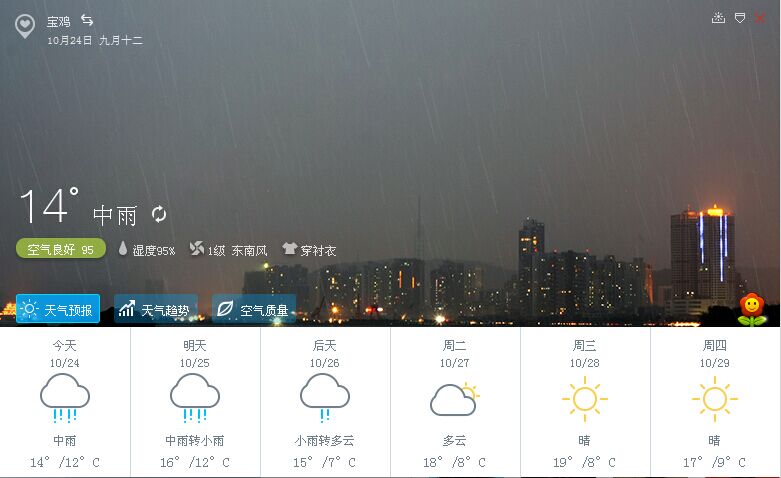Open today's 10/24 forecast card
The width and height of the screenshot is (781, 478).
[65, 402]
